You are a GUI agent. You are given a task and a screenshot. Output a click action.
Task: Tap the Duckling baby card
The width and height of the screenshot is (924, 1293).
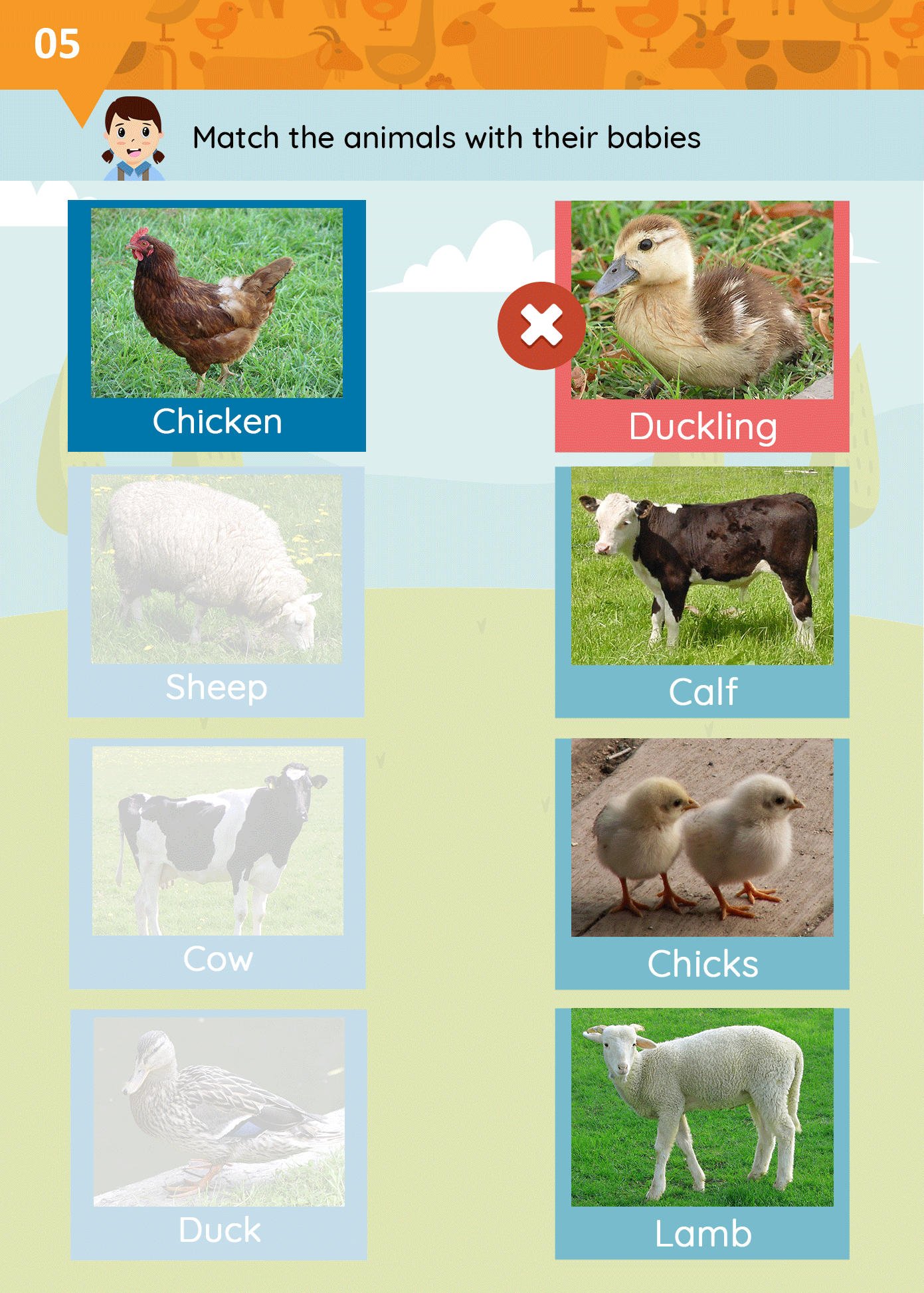pyautogui.click(x=702, y=326)
